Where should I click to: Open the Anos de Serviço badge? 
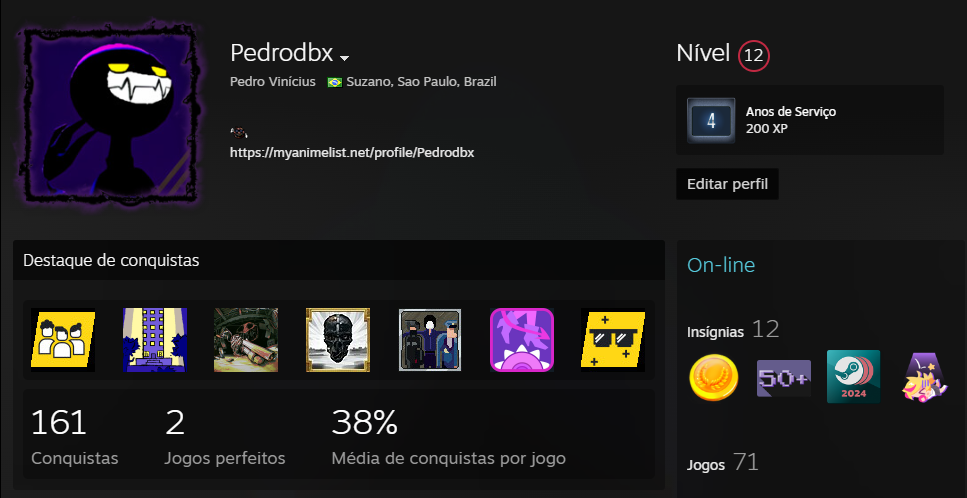(711, 120)
